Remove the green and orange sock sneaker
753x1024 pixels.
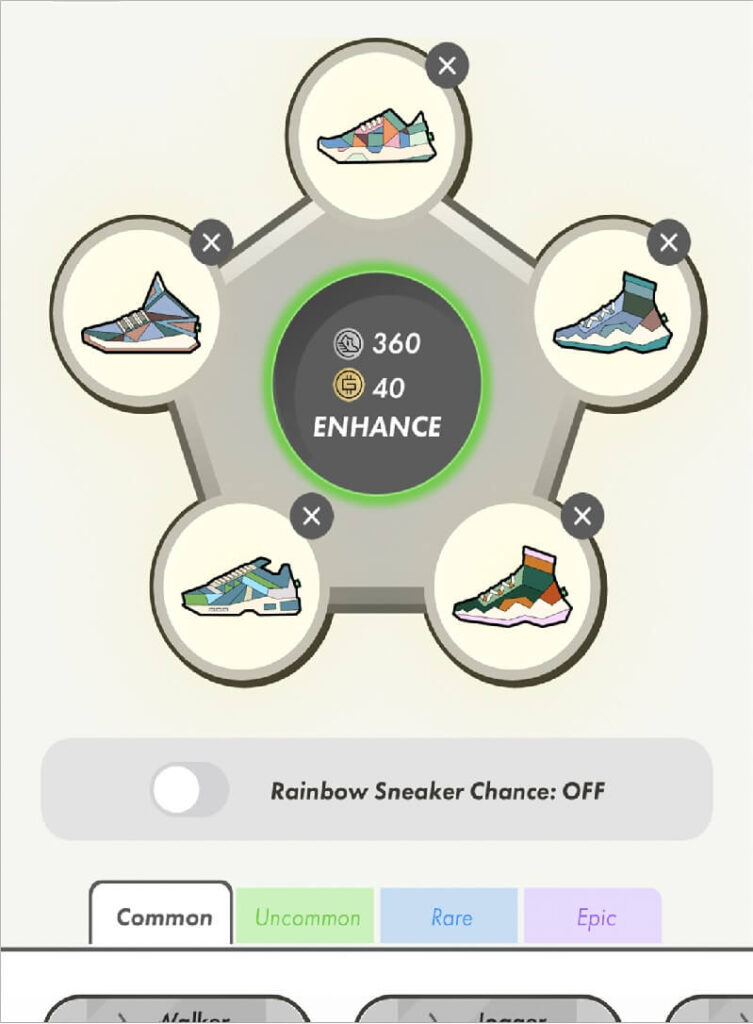(x=582, y=516)
